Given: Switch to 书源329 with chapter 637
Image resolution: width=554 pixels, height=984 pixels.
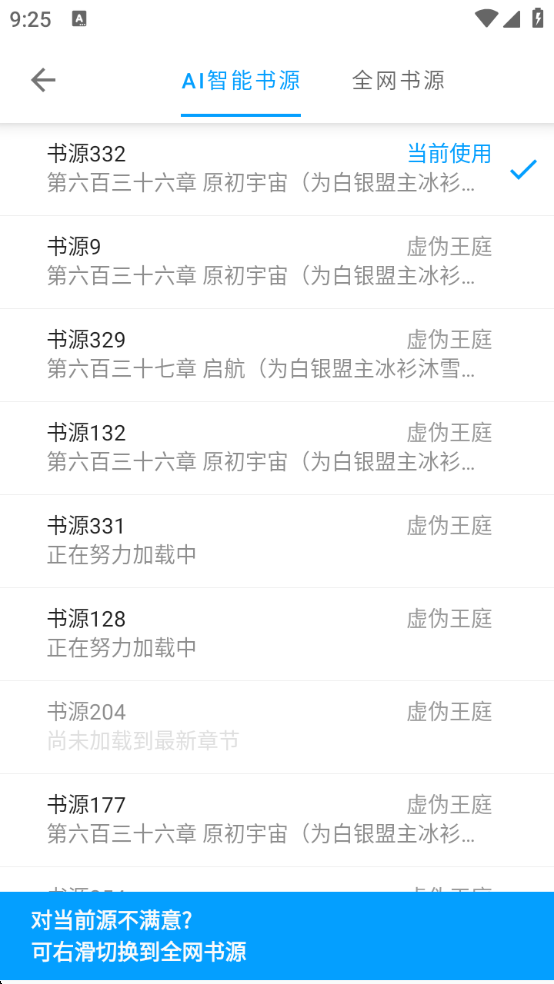Looking at the screenshot, I should [277, 355].
